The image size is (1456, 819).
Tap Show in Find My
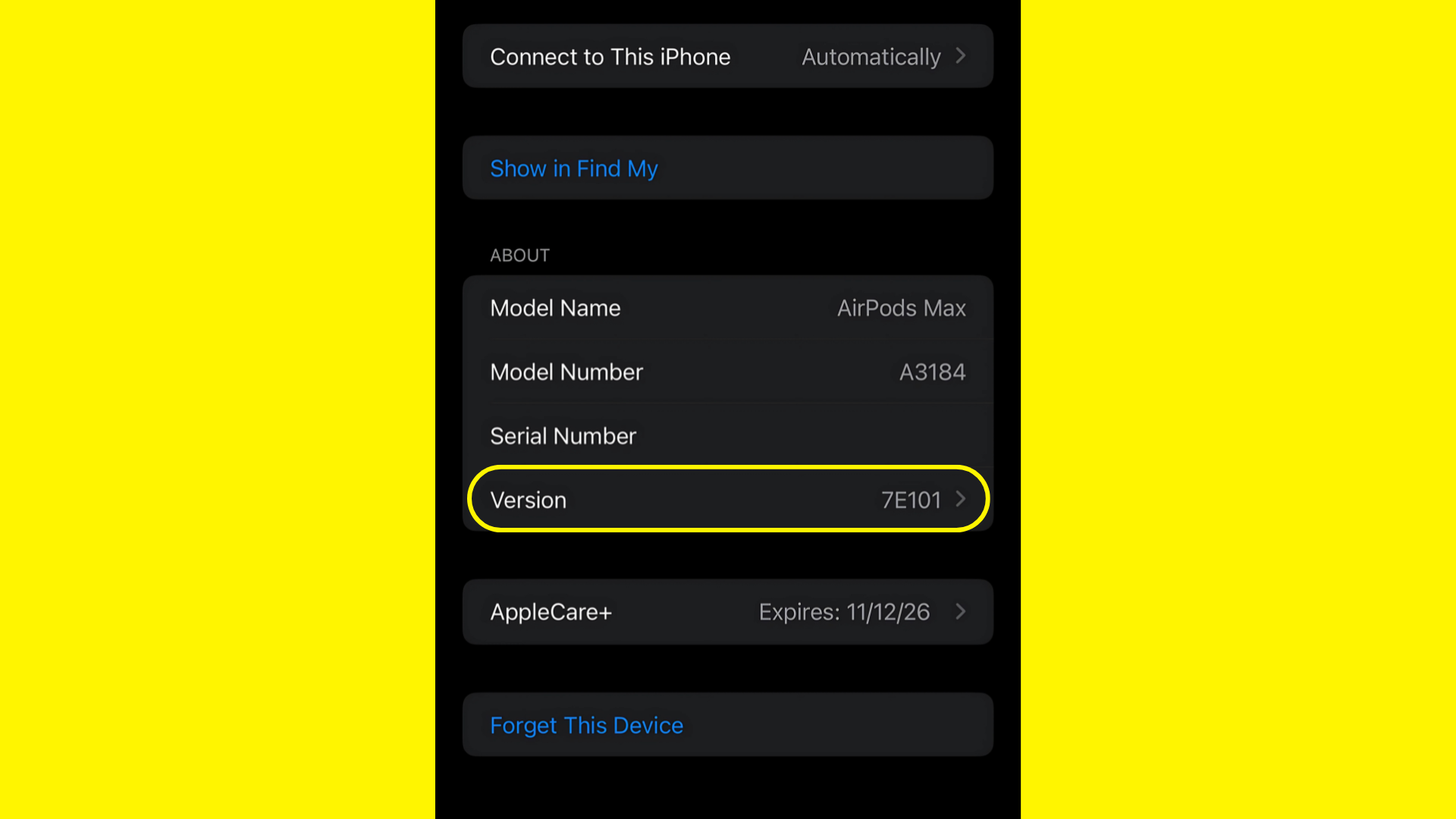[x=574, y=168]
